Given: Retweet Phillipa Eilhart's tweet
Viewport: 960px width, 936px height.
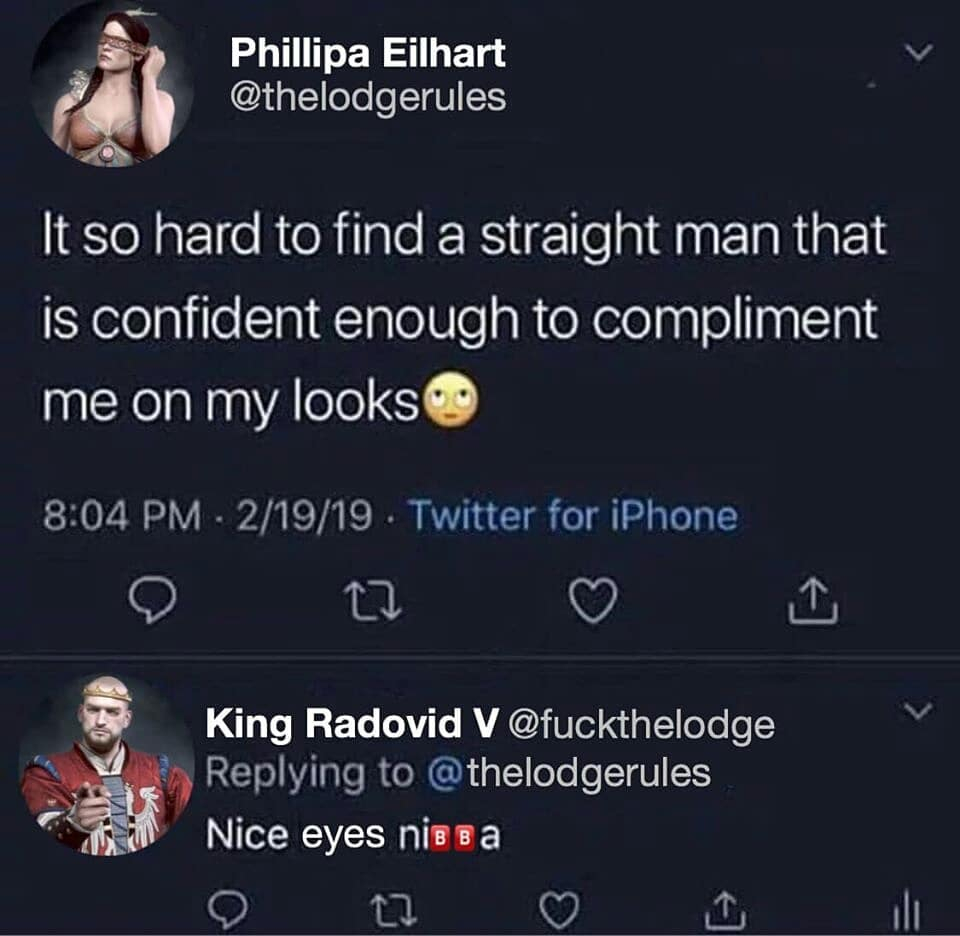Looking at the screenshot, I should [372, 601].
